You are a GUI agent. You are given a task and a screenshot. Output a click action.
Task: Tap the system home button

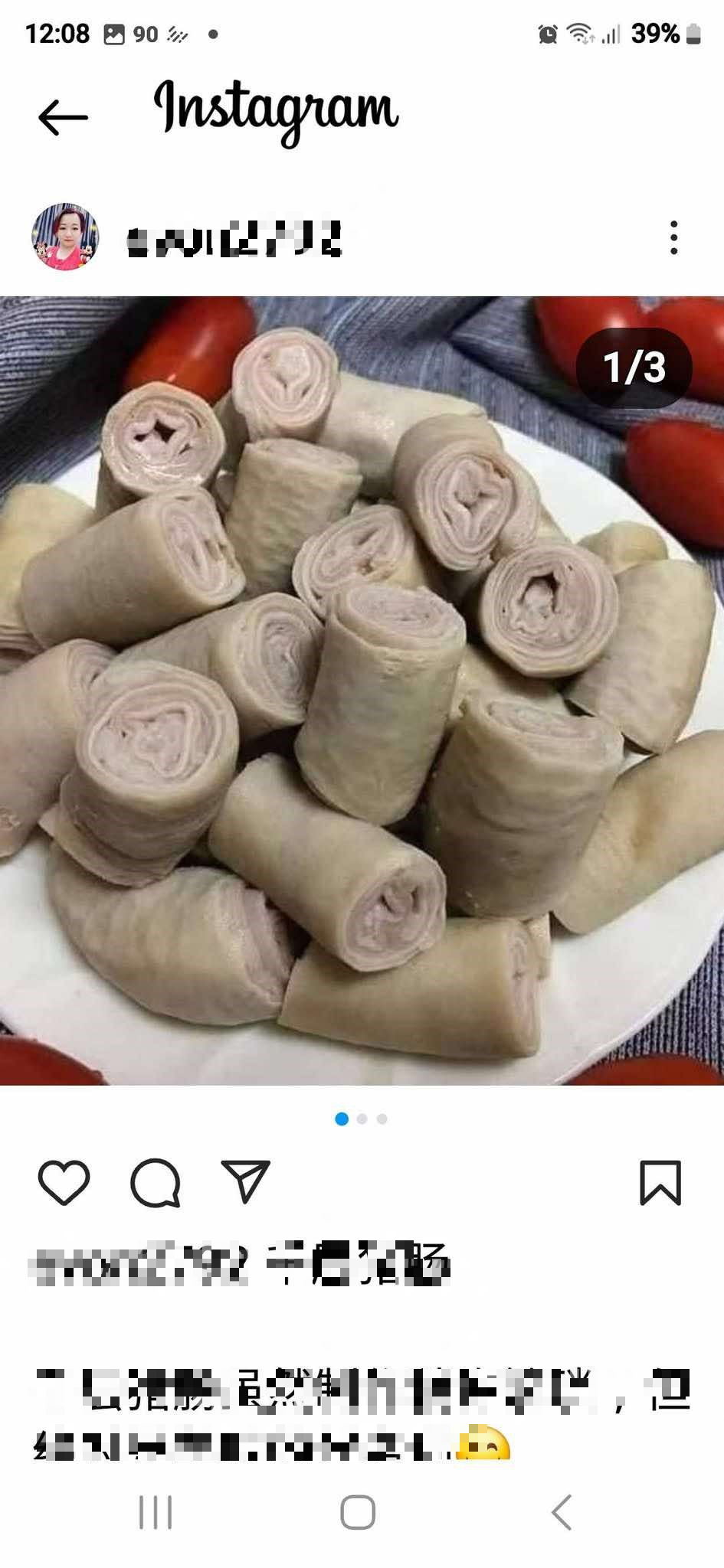pos(358,1513)
